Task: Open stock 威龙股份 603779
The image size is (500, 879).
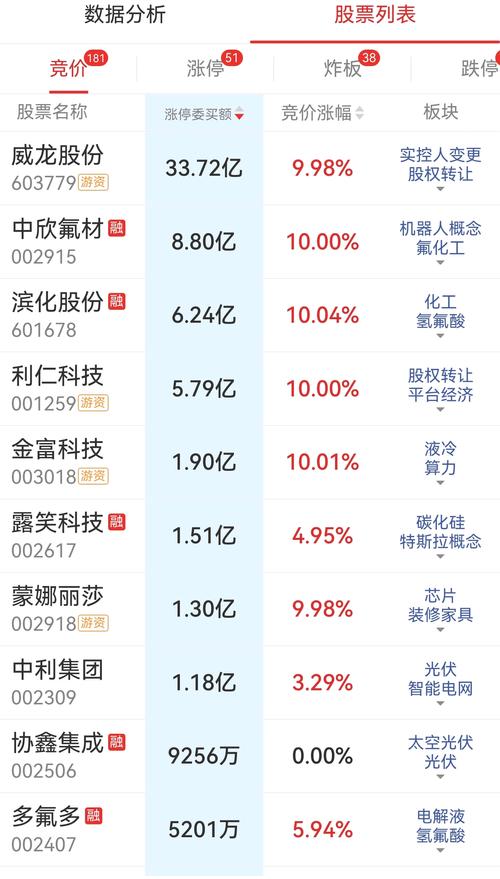Action: [250, 168]
